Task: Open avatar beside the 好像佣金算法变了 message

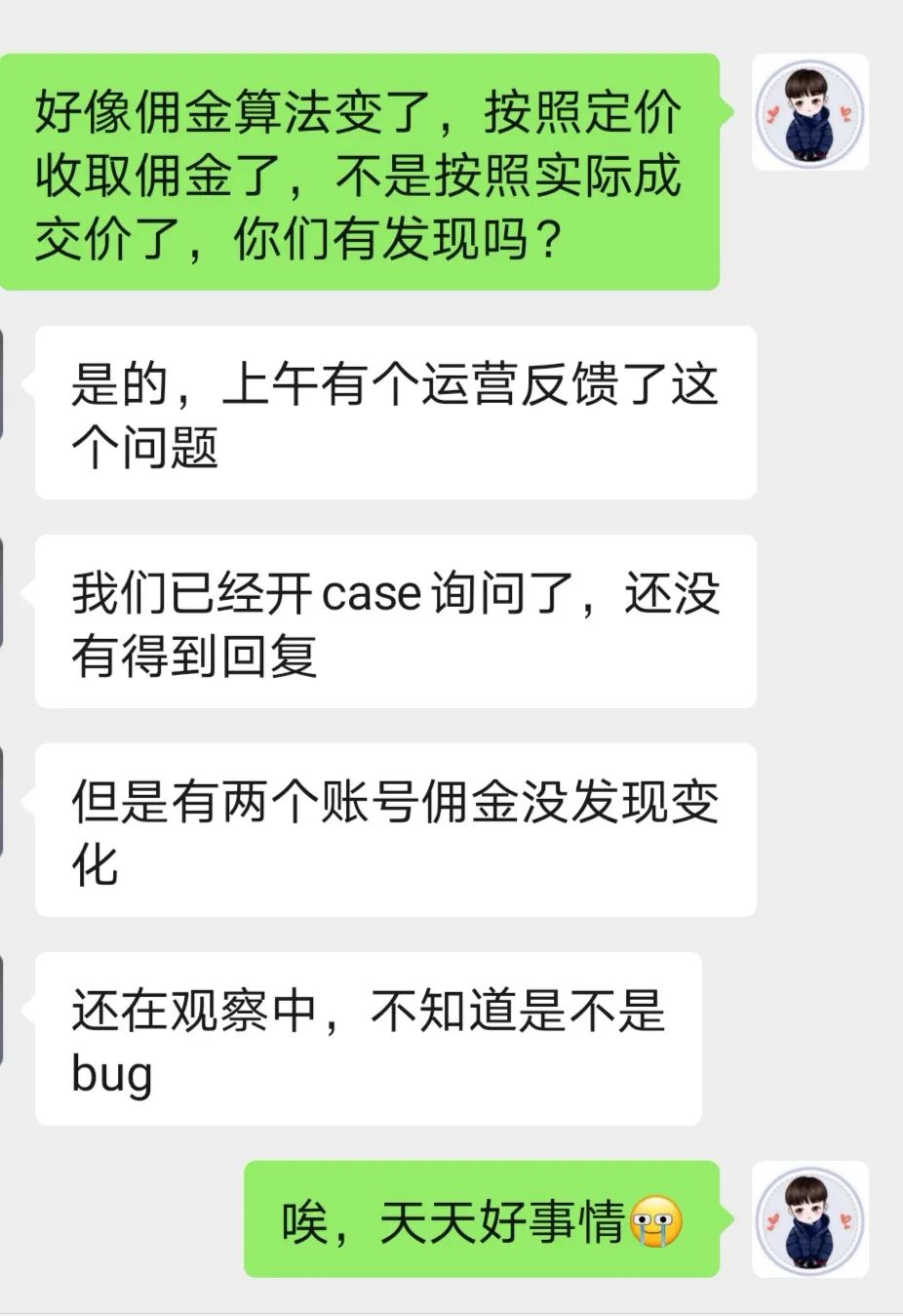Action: [809, 112]
